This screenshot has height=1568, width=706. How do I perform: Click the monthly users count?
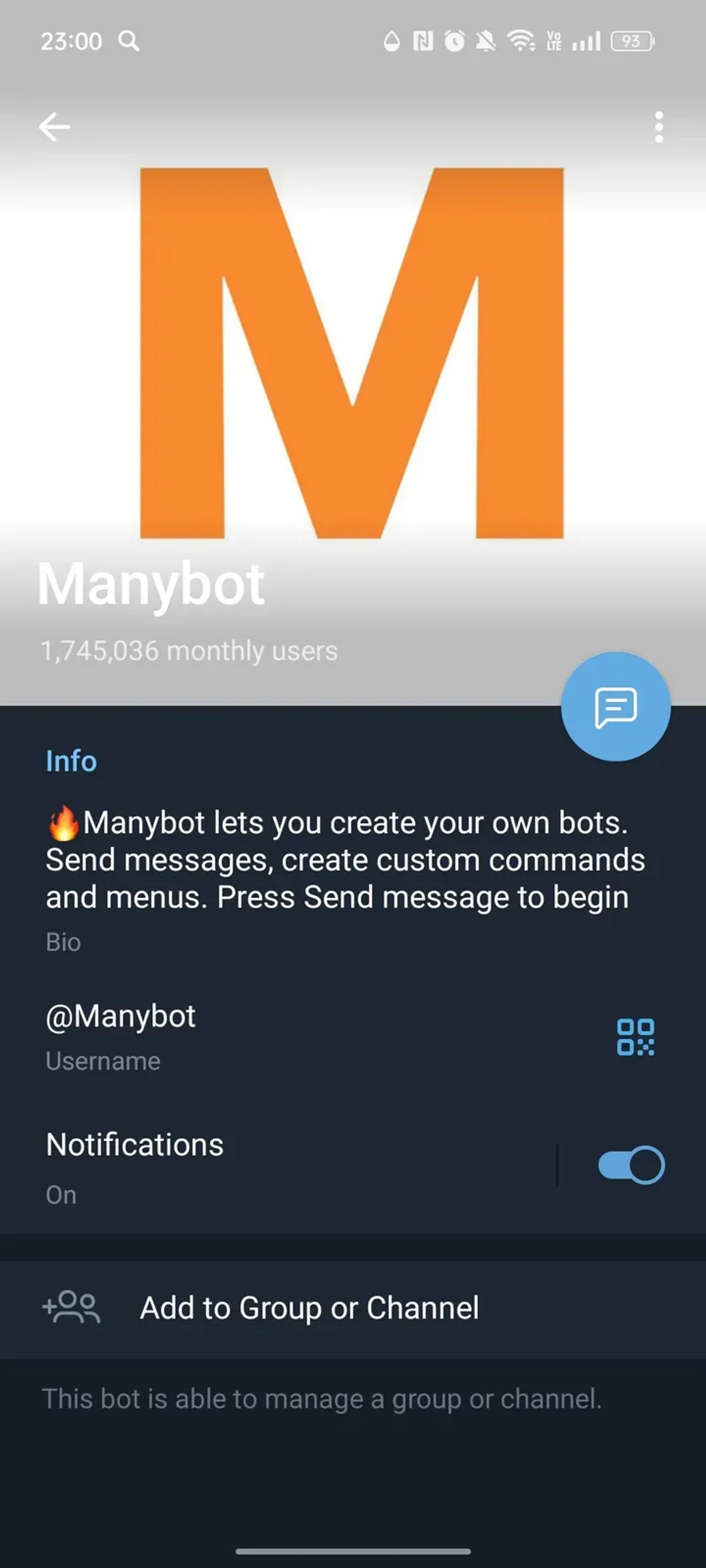pyautogui.click(x=189, y=650)
